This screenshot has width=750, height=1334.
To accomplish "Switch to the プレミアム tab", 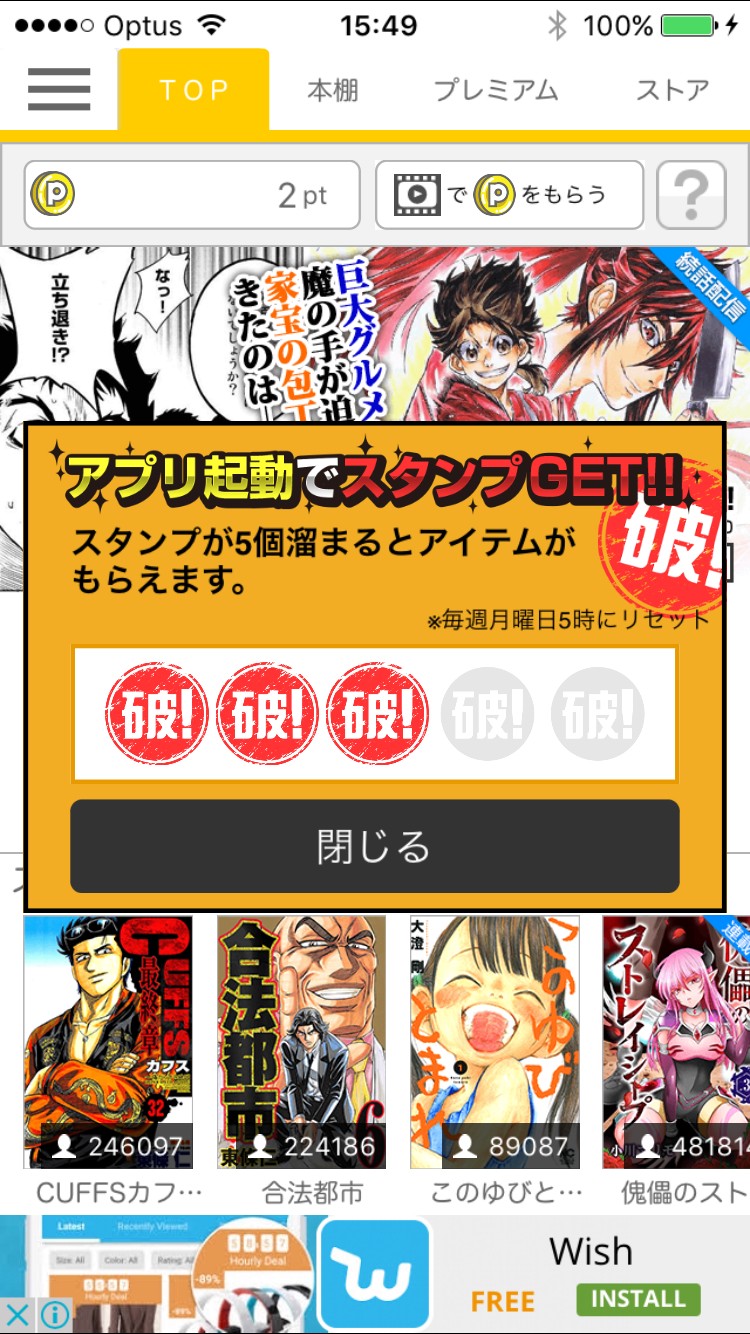I will pos(495,90).
